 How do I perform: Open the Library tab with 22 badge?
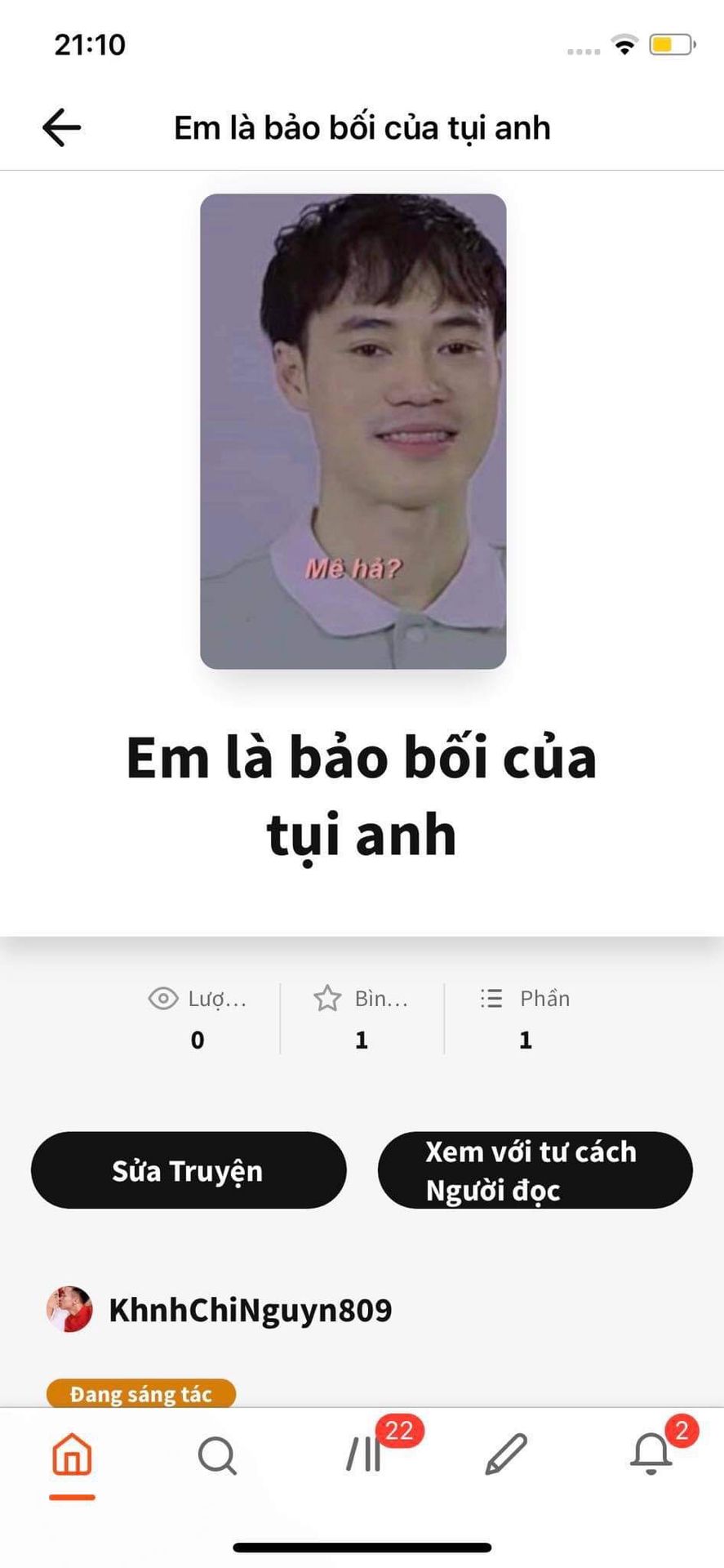pyautogui.click(x=364, y=1454)
